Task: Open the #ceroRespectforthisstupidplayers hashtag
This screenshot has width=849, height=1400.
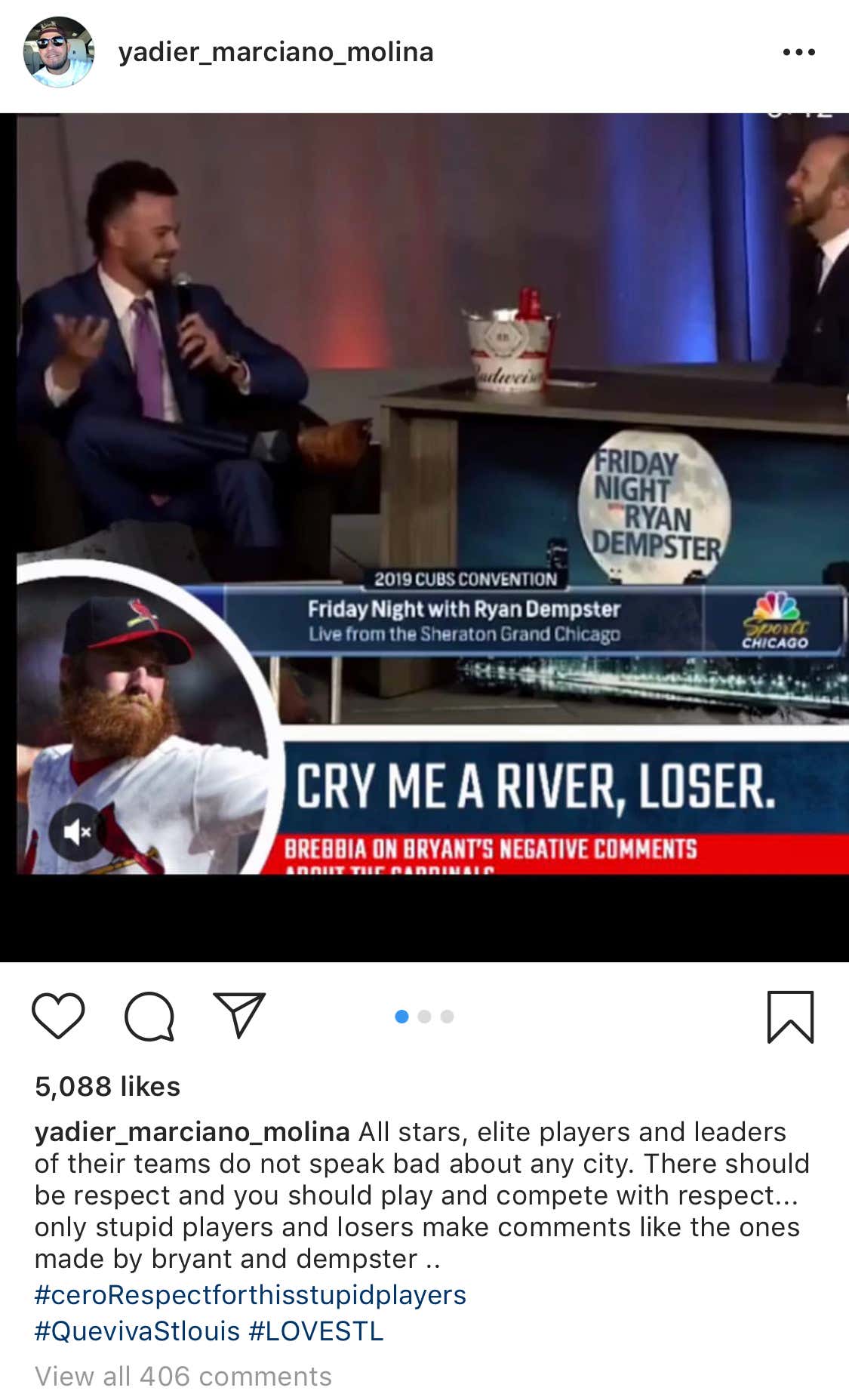Action: pyautogui.click(x=250, y=1294)
